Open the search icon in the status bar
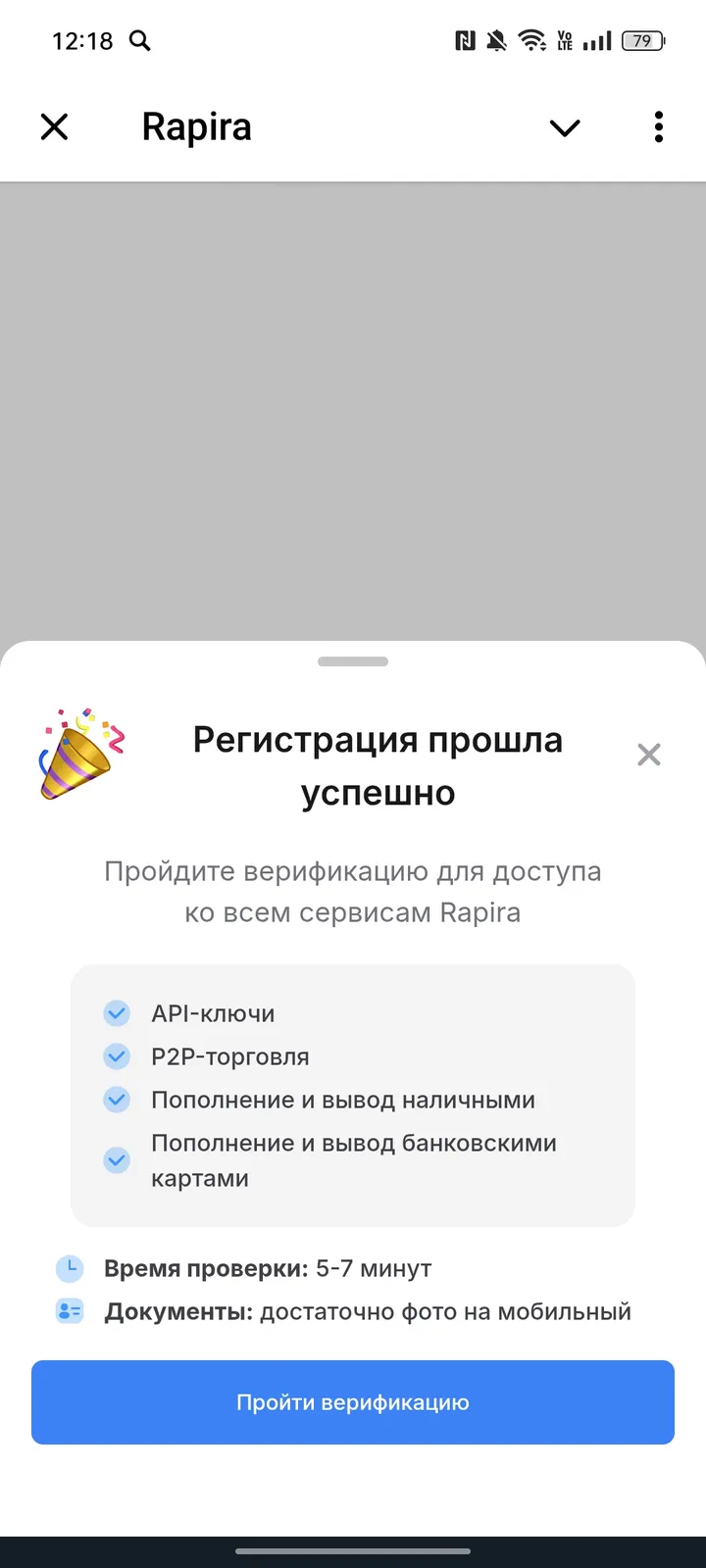 139,41
